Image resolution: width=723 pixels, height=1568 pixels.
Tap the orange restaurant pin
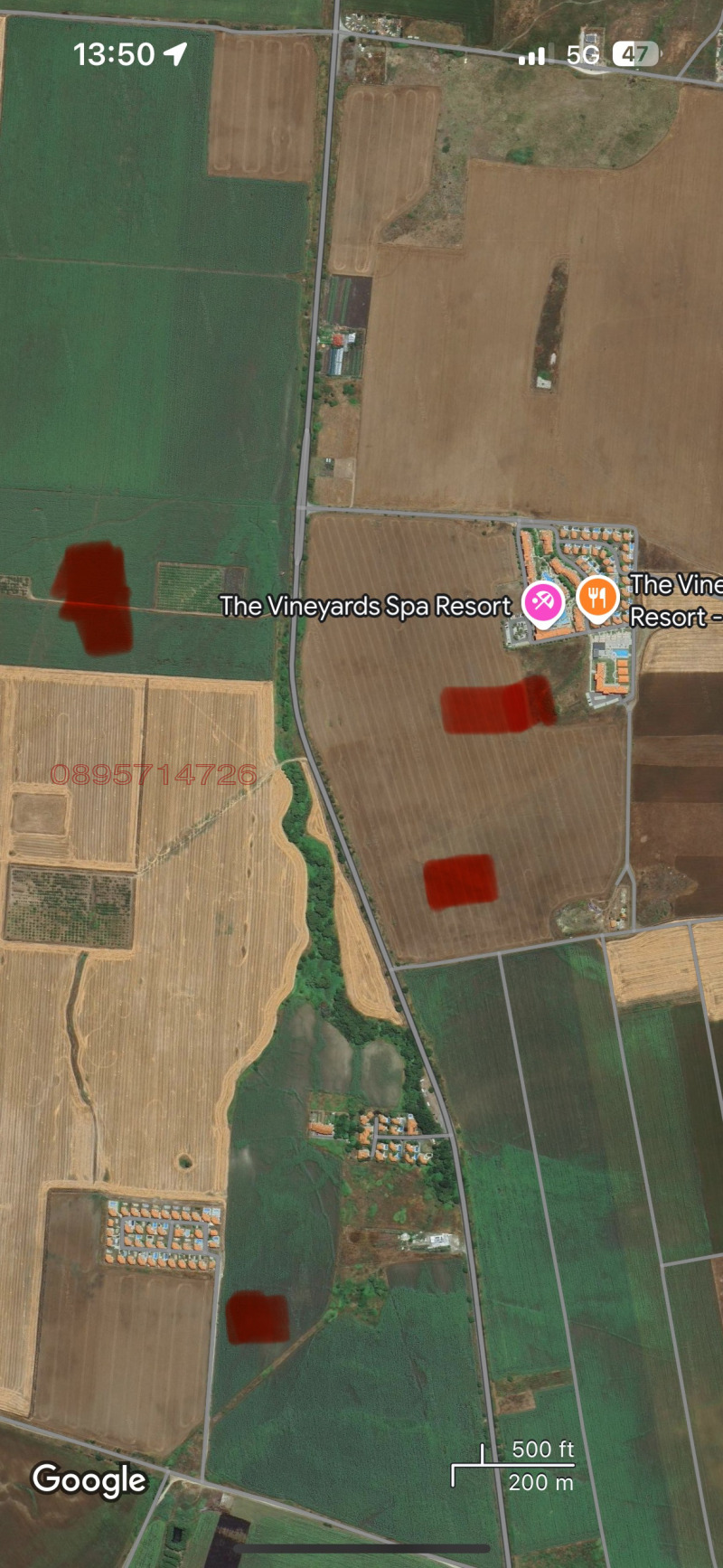pos(596,597)
